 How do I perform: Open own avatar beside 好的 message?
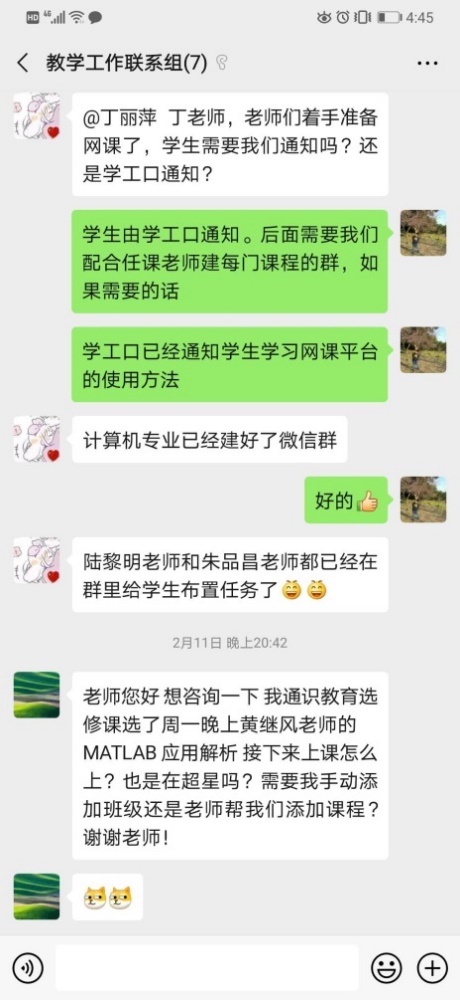[423, 499]
